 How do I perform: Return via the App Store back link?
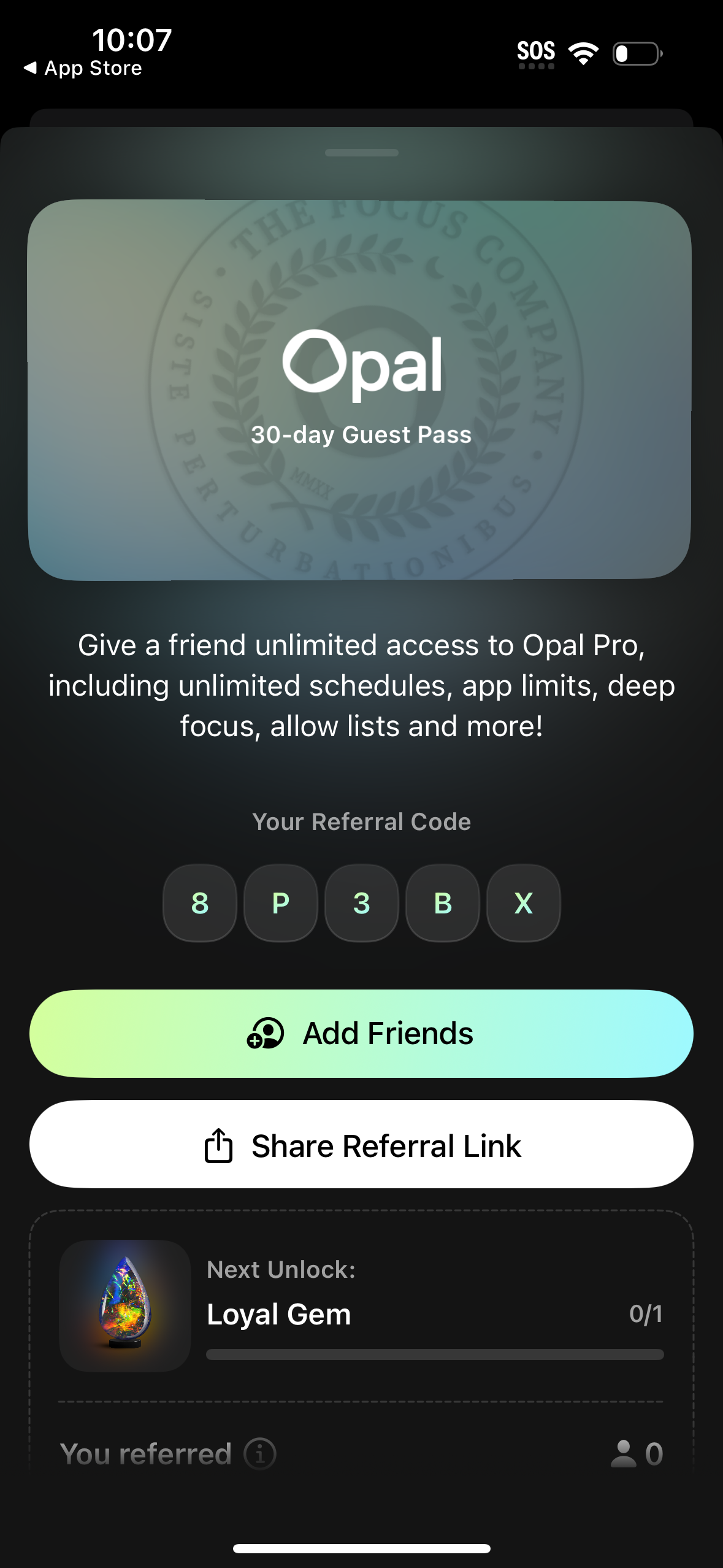(80, 68)
